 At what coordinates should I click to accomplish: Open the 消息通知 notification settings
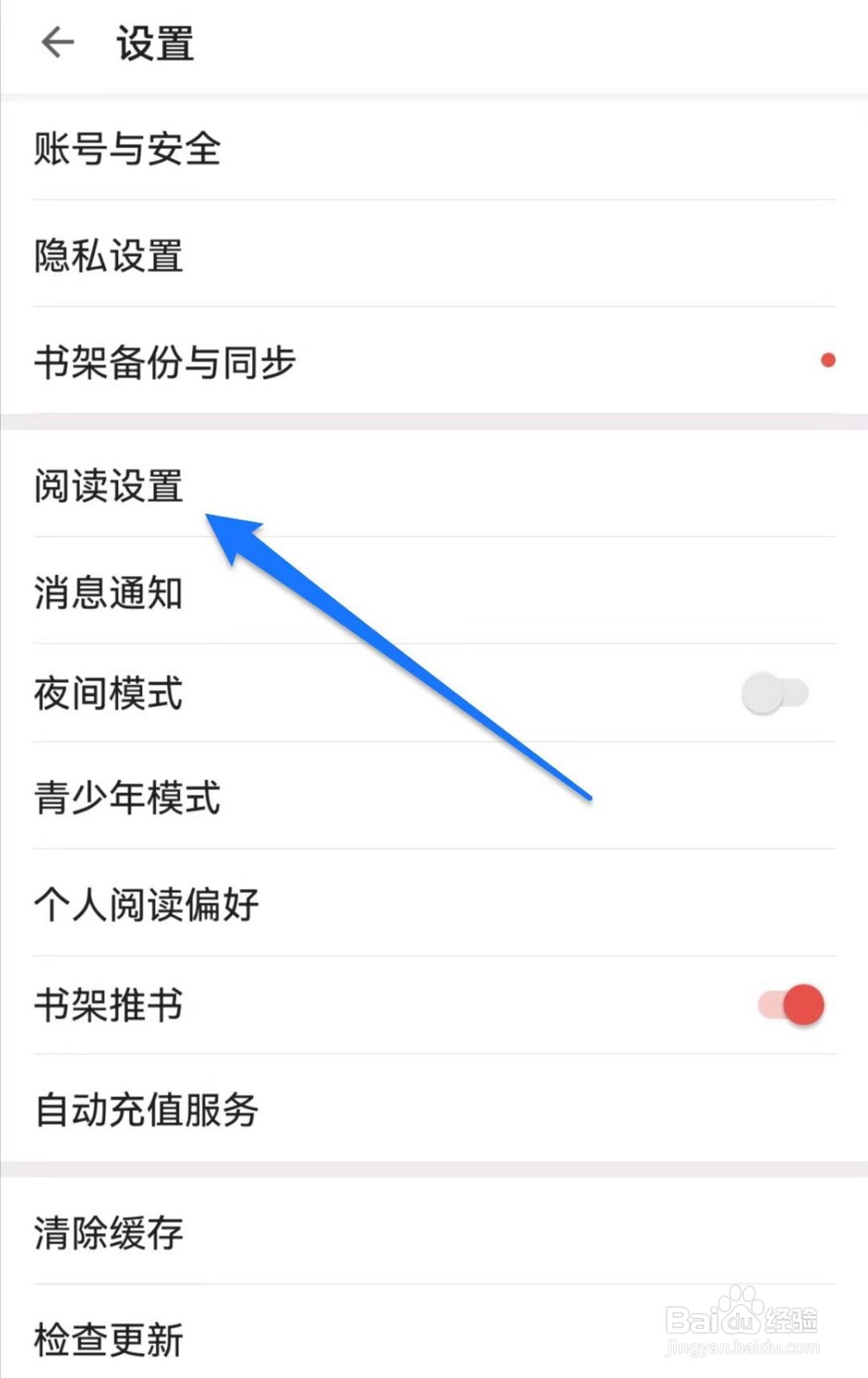coord(108,592)
